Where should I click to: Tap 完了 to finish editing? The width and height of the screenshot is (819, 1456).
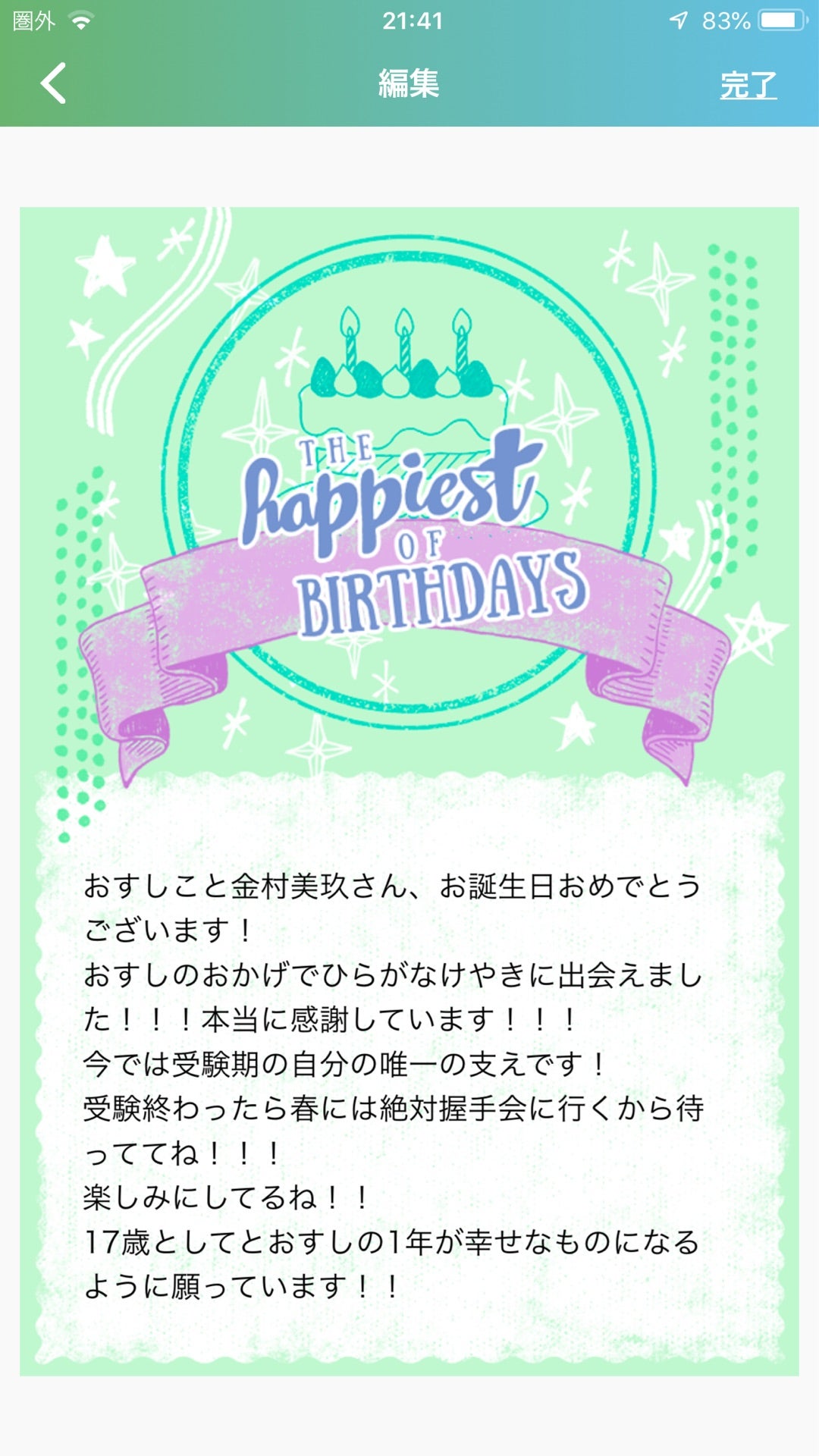748,85
